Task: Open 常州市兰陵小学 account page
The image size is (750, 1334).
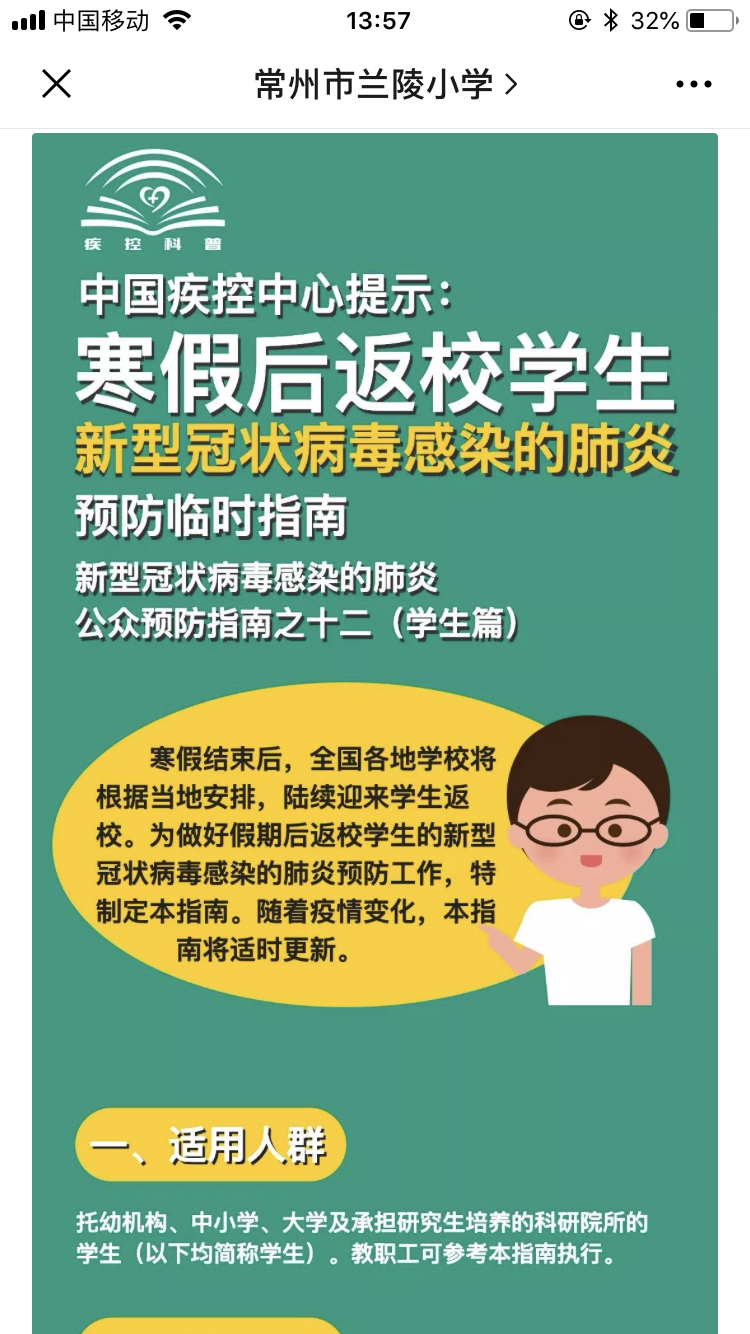Action: [386, 85]
